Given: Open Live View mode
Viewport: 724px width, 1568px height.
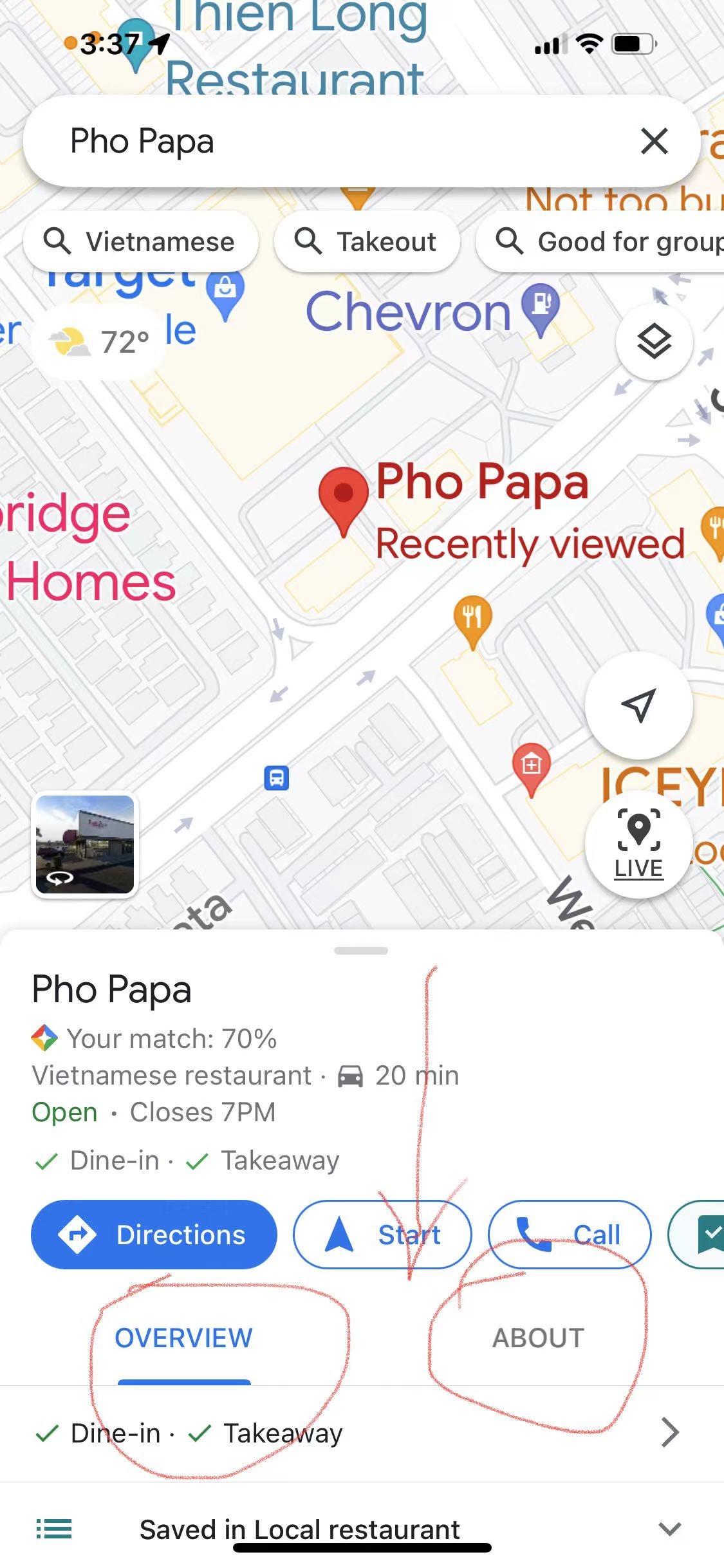Looking at the screenshot, I should coord(638,843).
